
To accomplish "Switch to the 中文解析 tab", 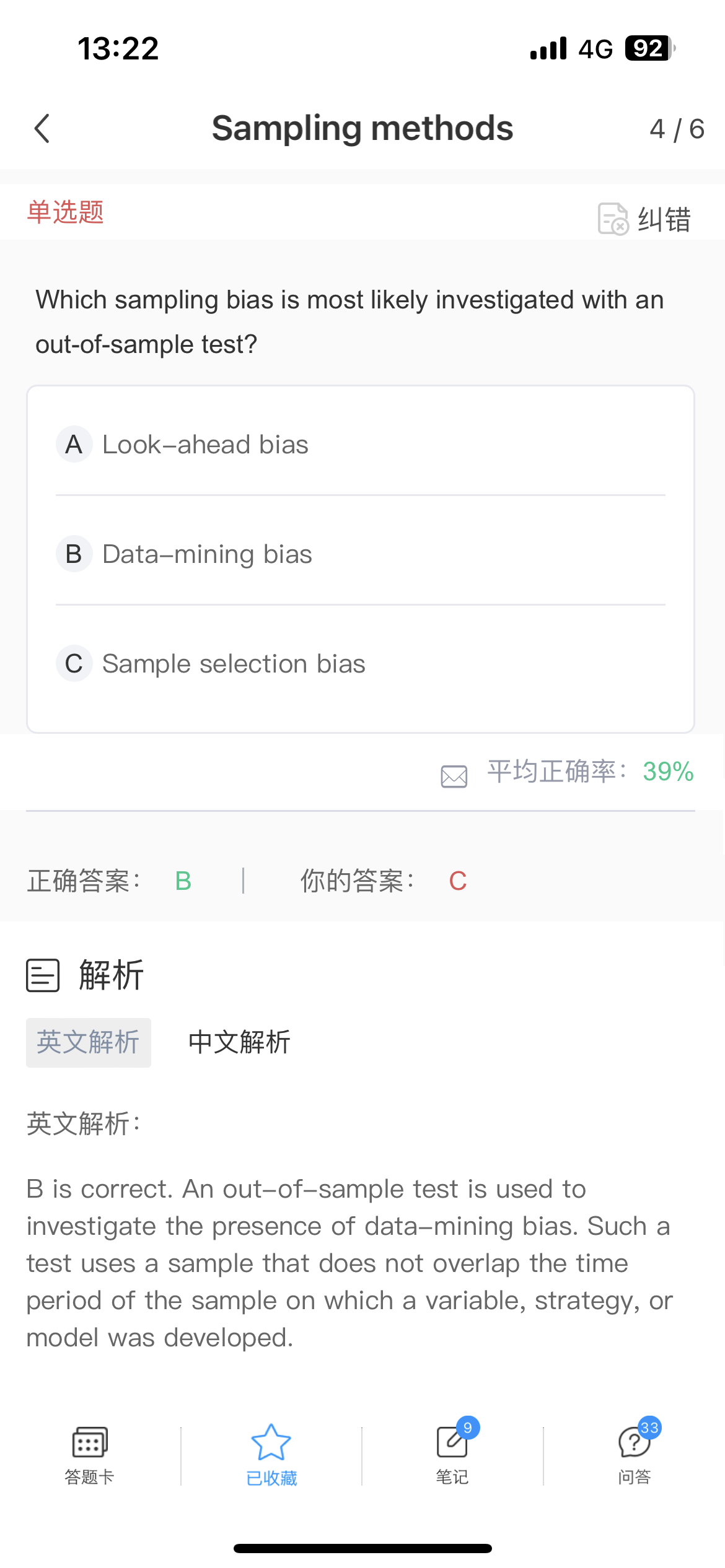I will pyautogui.click(x=239, y=1042).
